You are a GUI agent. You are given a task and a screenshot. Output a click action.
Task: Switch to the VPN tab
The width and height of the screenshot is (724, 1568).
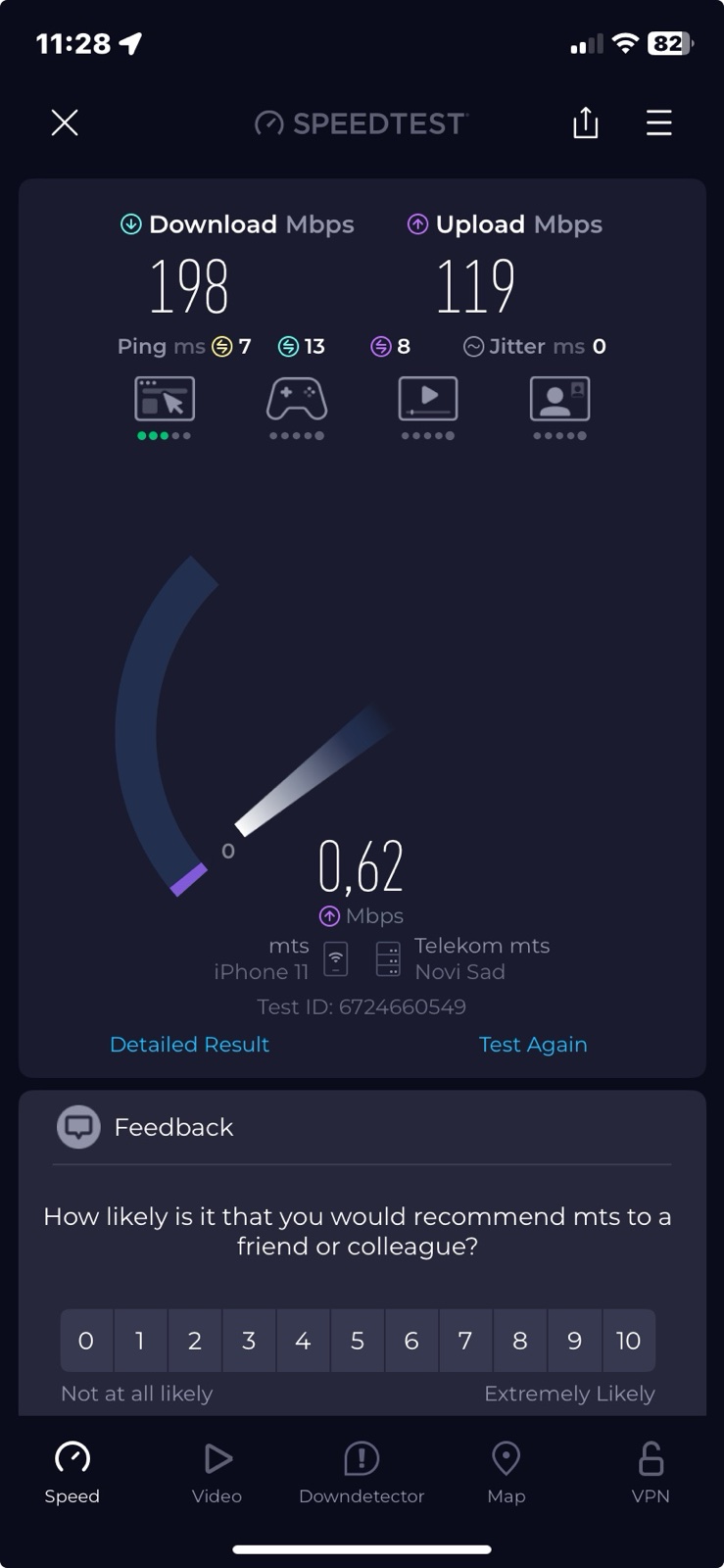tap(651, 1472)
